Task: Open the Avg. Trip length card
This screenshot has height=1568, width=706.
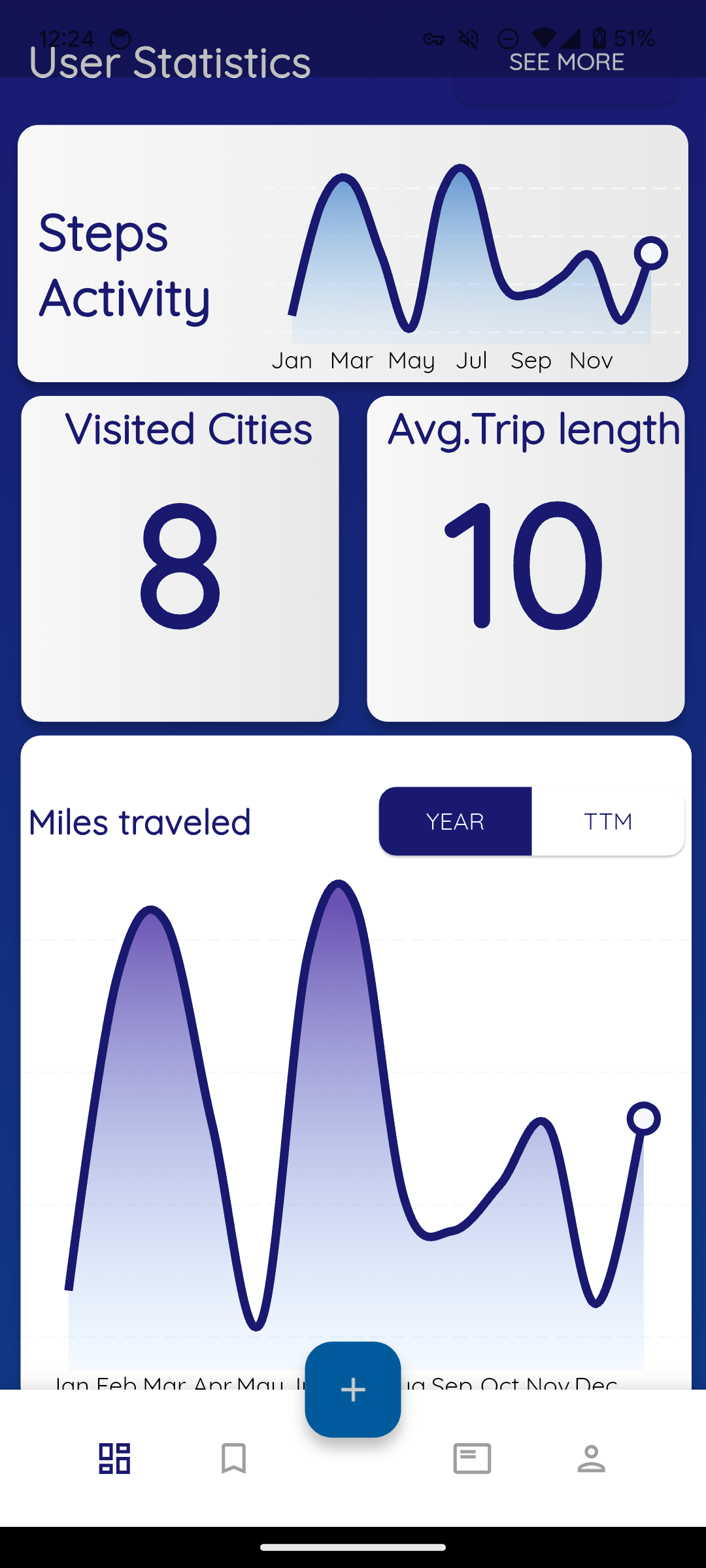Action: [x=526, y=559]
